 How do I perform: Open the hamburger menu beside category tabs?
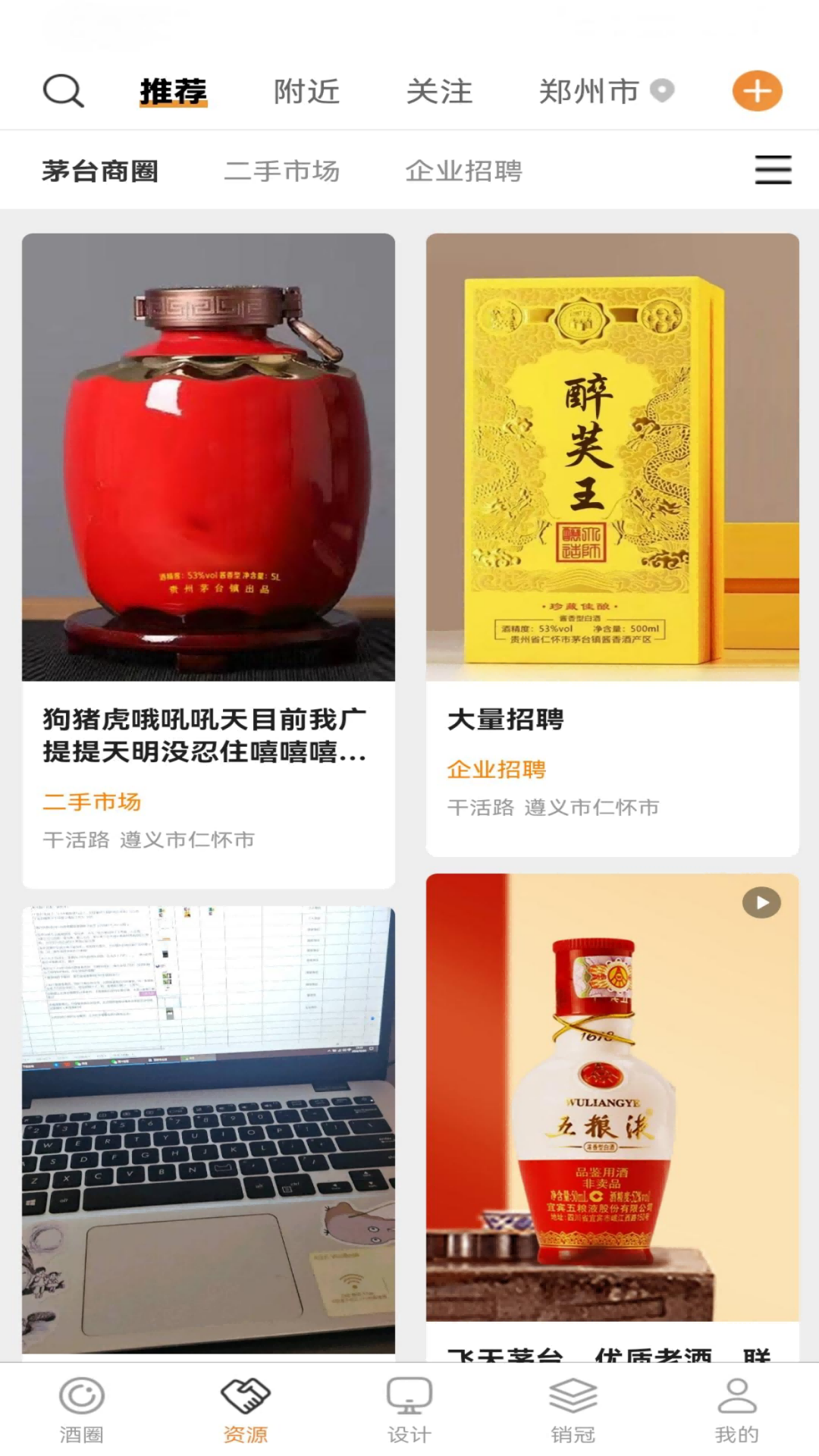[773, 170]
